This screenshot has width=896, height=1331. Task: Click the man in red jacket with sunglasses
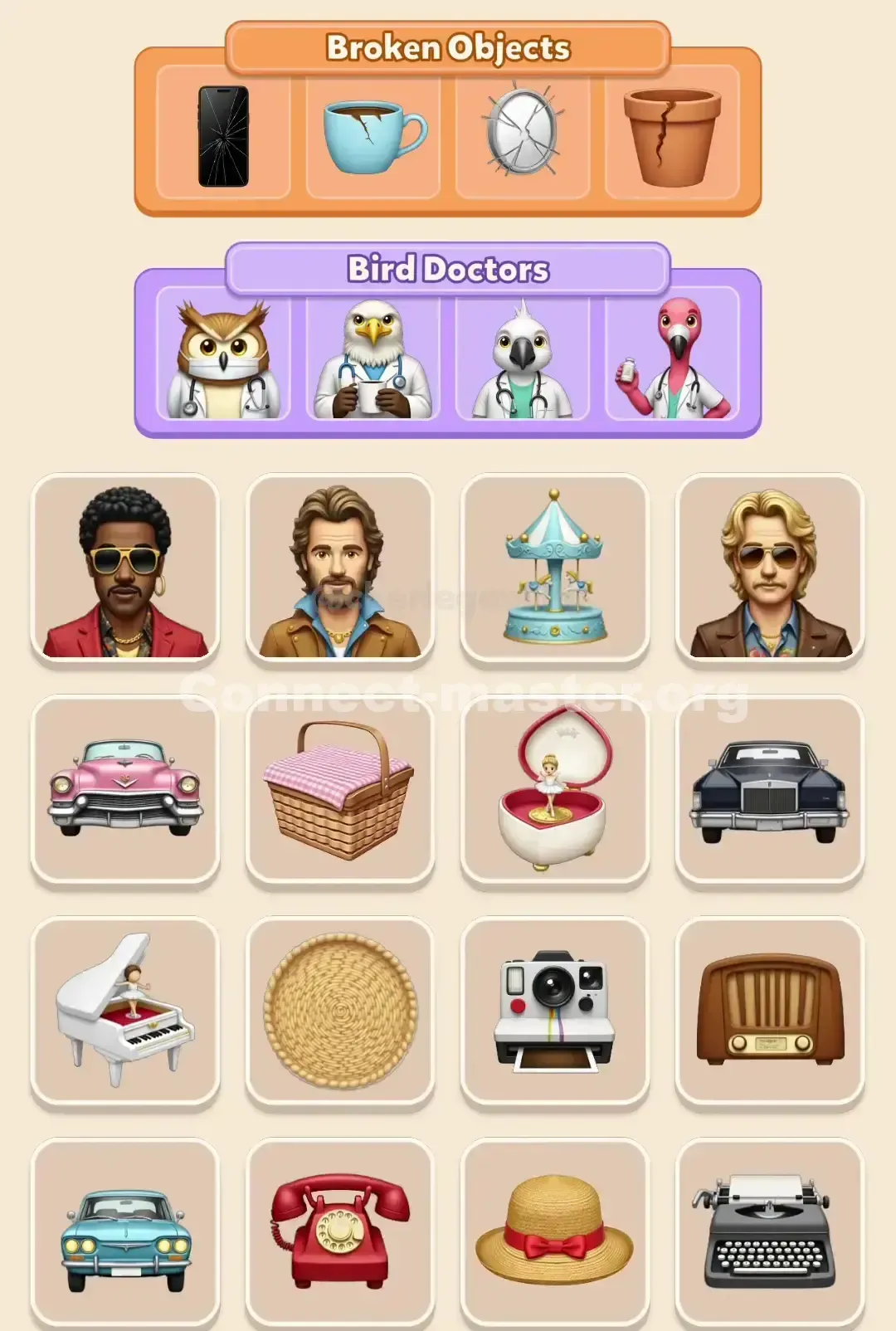point(124,568)
